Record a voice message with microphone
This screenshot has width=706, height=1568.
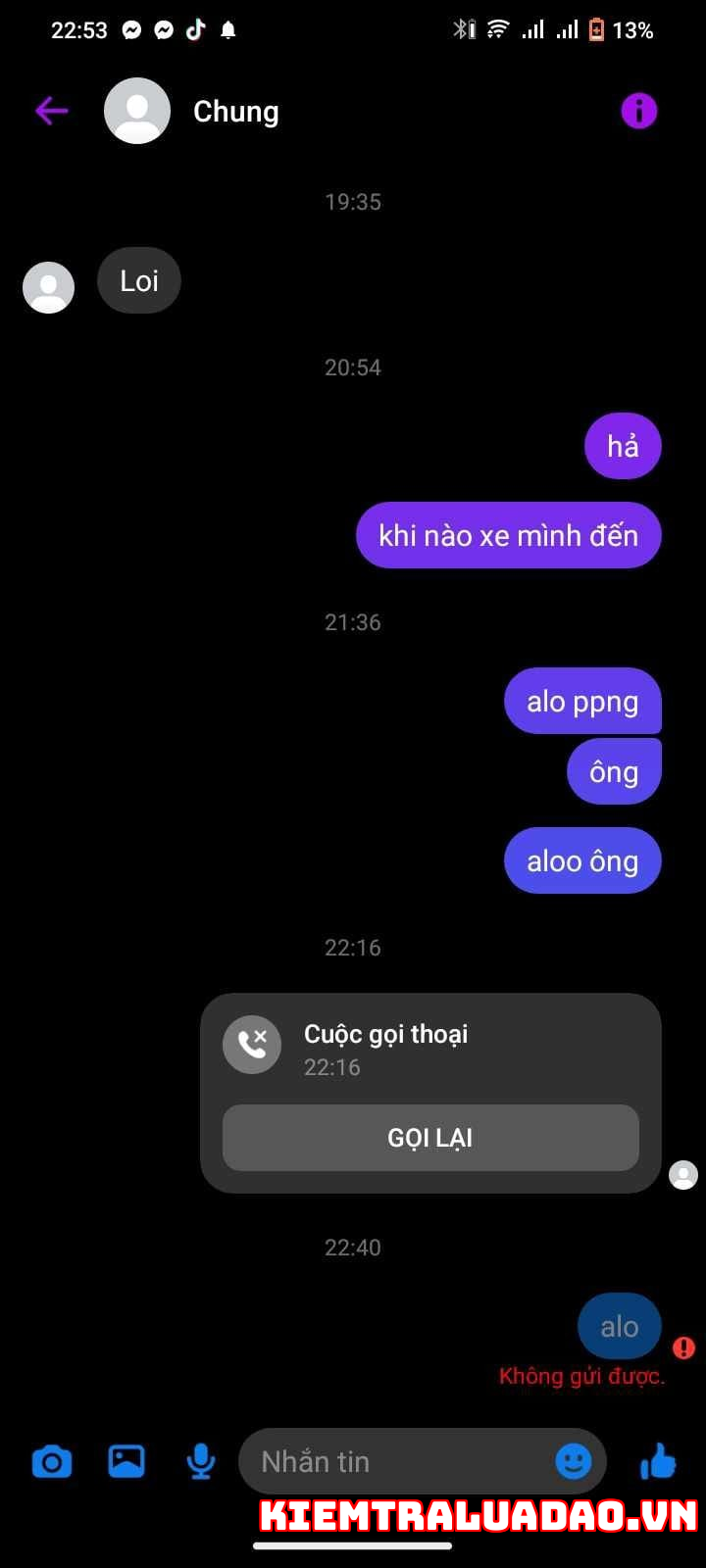pyautogui.click(x=201, y=1462)
